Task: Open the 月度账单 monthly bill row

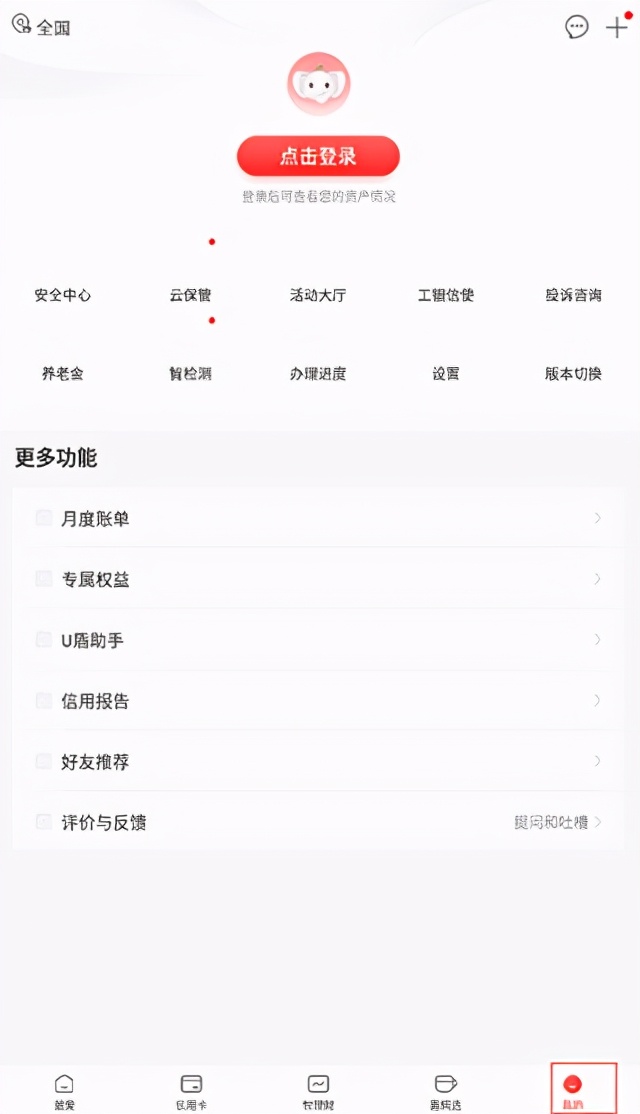Action: pos(318,518)
